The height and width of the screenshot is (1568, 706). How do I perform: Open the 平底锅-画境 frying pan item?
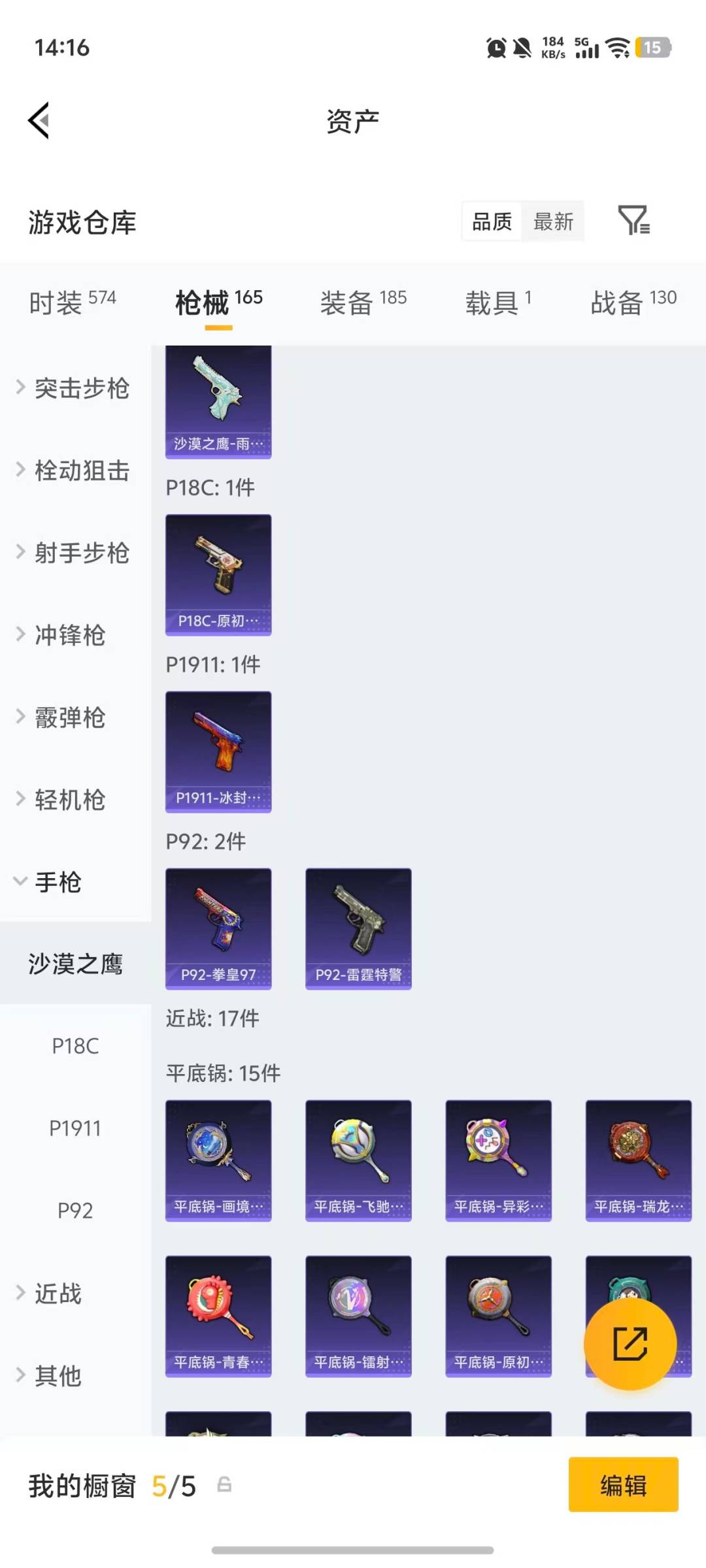tap(218, 1162)
